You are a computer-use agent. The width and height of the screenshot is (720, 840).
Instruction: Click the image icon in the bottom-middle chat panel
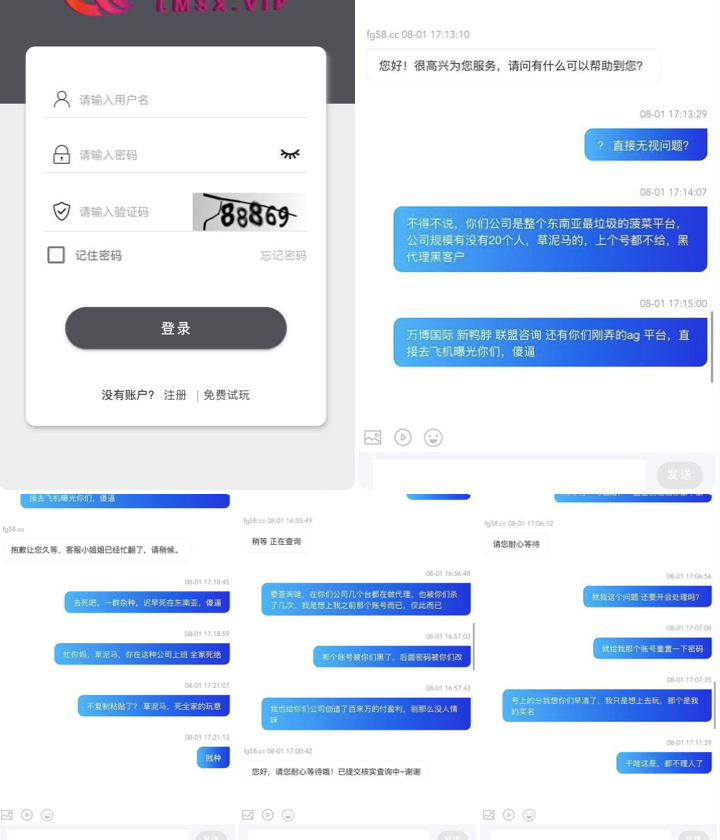coord(246,815)
